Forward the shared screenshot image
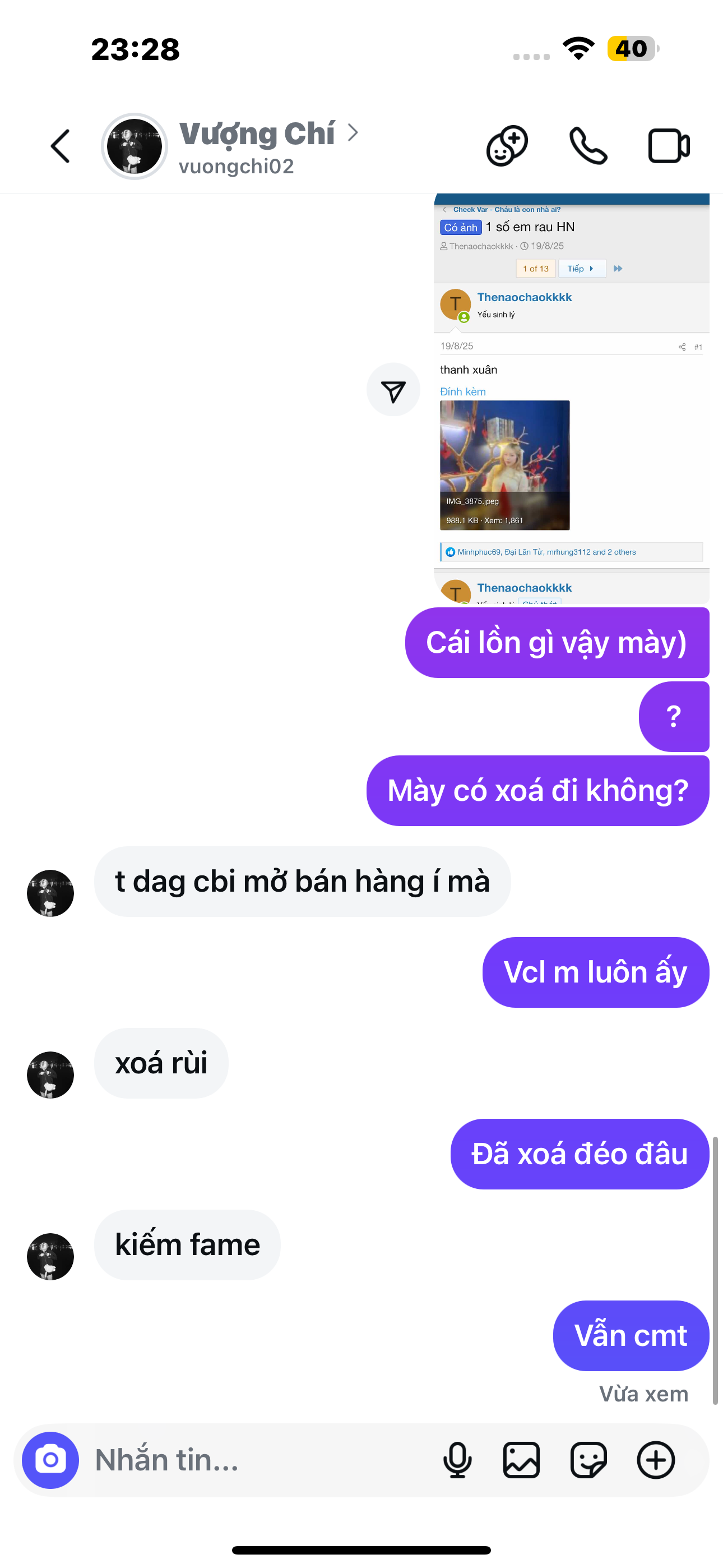The width and height of the screenshot is (723, 1568). (x=393, y=390)
